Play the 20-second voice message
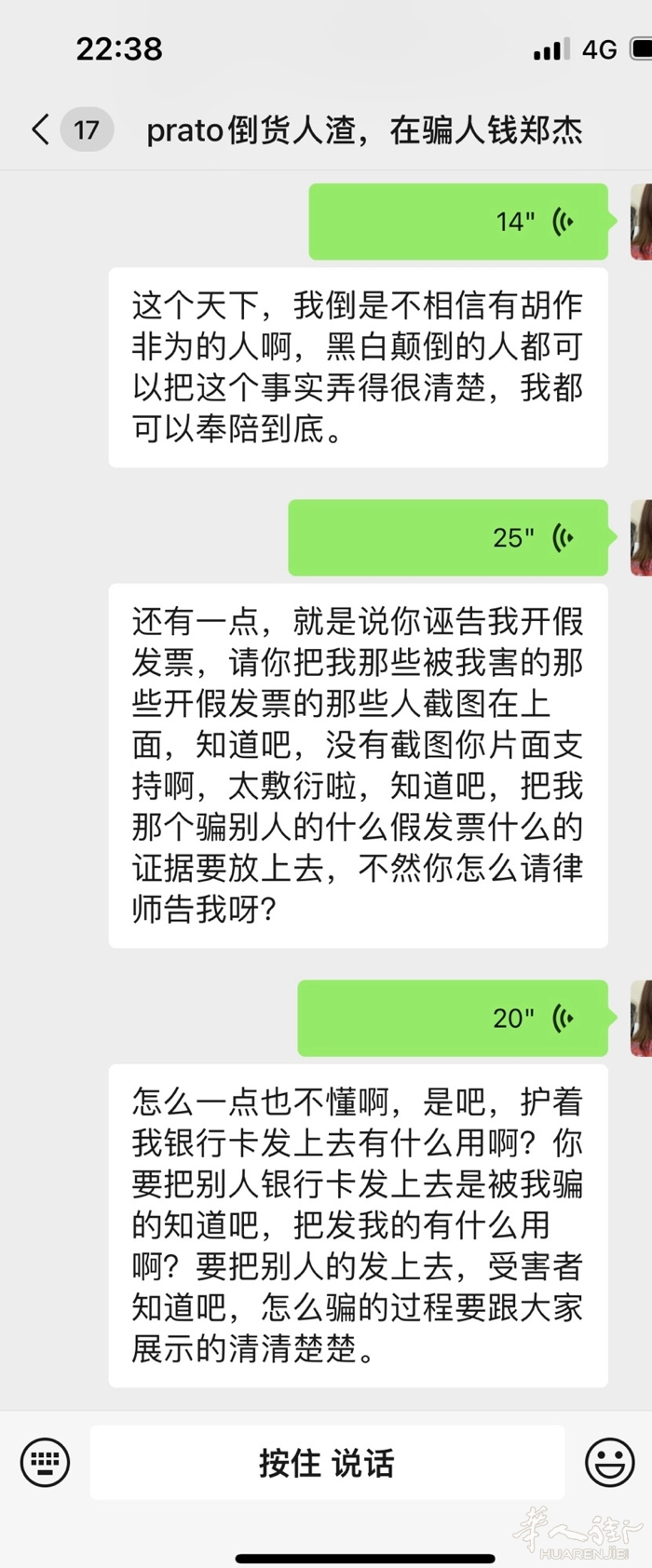The height and width of the screenshot is (1568, 652). point(453,1018)
